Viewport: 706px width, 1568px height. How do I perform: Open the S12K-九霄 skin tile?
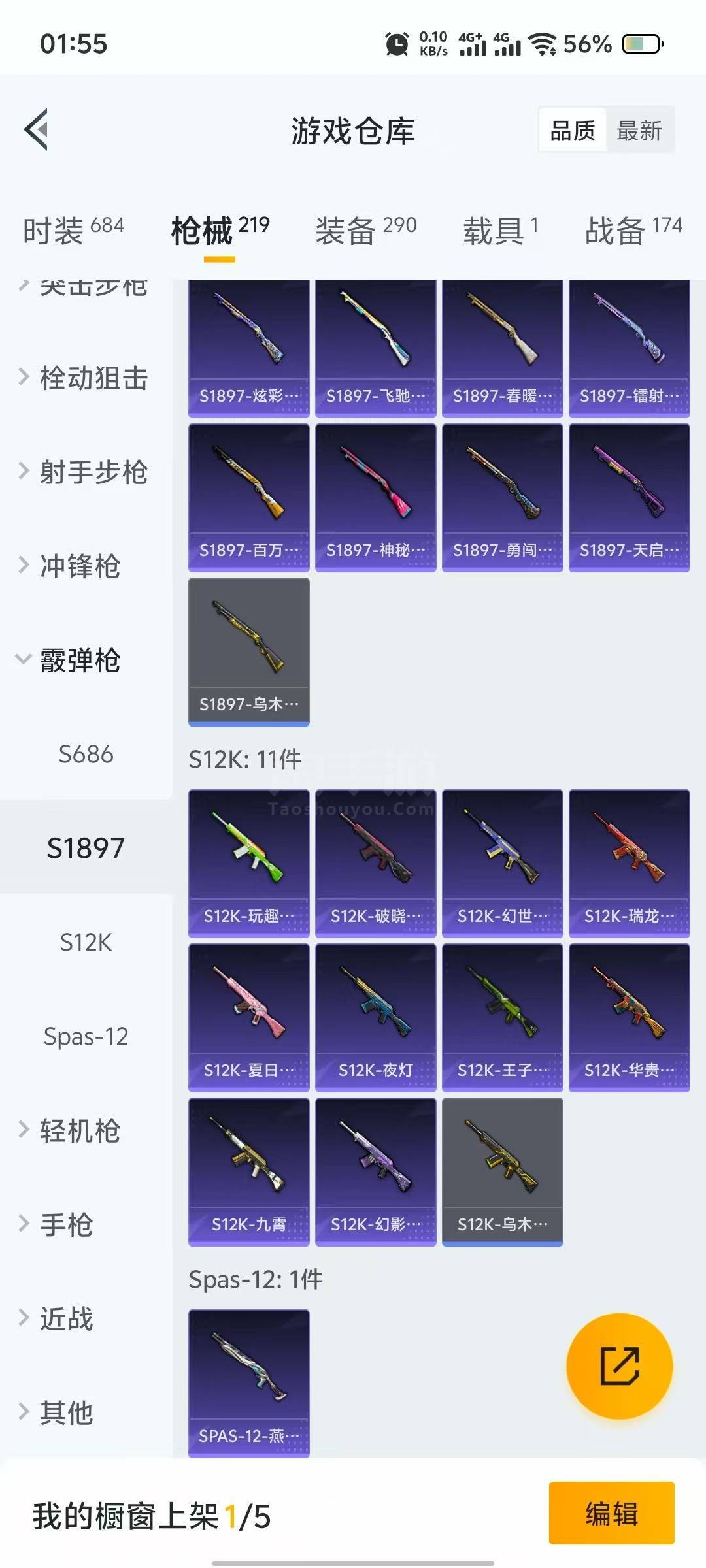click(248, 1171)
